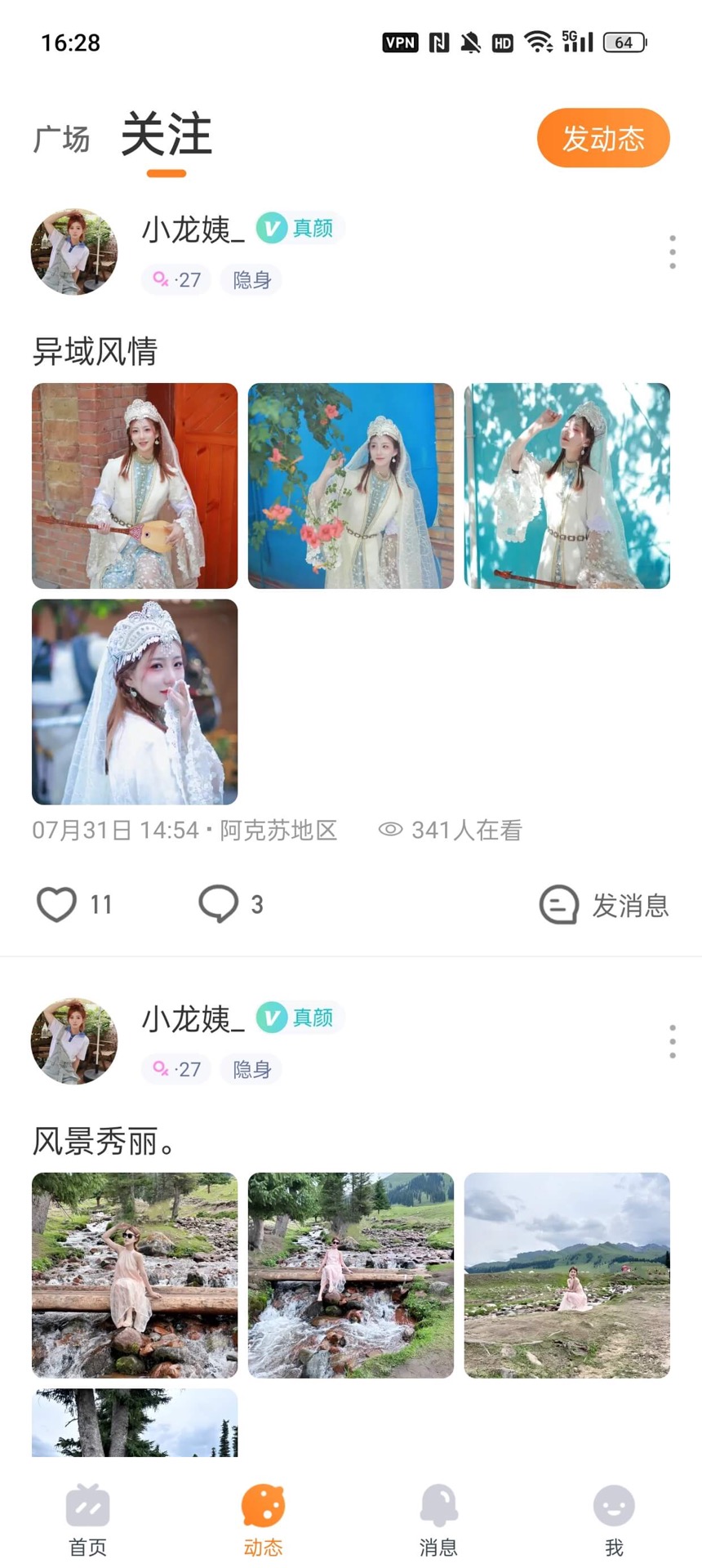Open overflow menu on the 风景秀丽 post
Image resolution: width=702 pixels, height=1568 pixels.
(x=672, y=1041)
